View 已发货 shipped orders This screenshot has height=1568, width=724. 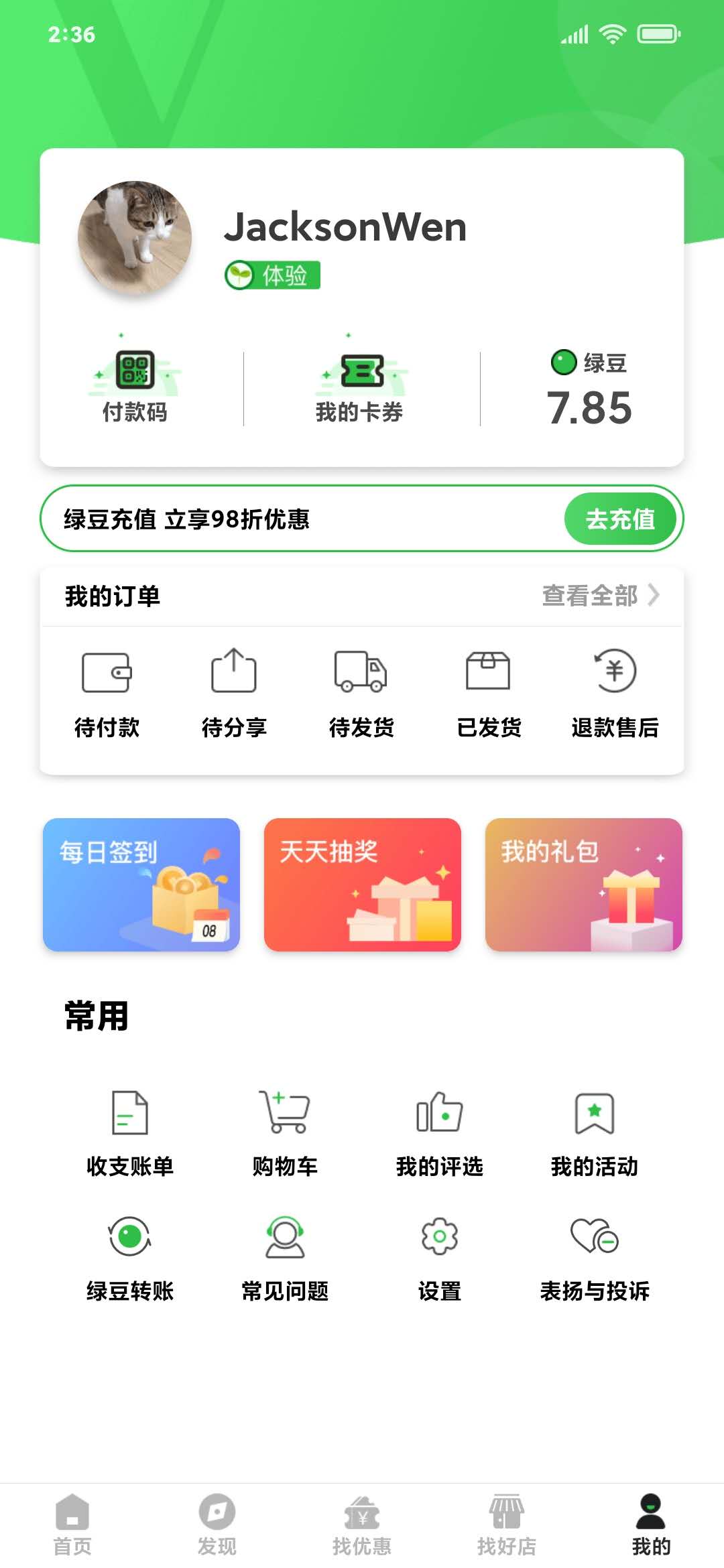[x=489, y=690]
